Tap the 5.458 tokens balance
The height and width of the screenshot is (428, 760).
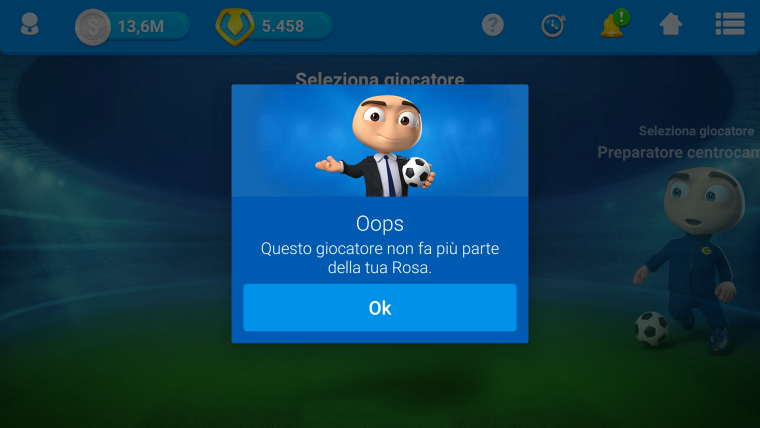[x=275, y=26]
